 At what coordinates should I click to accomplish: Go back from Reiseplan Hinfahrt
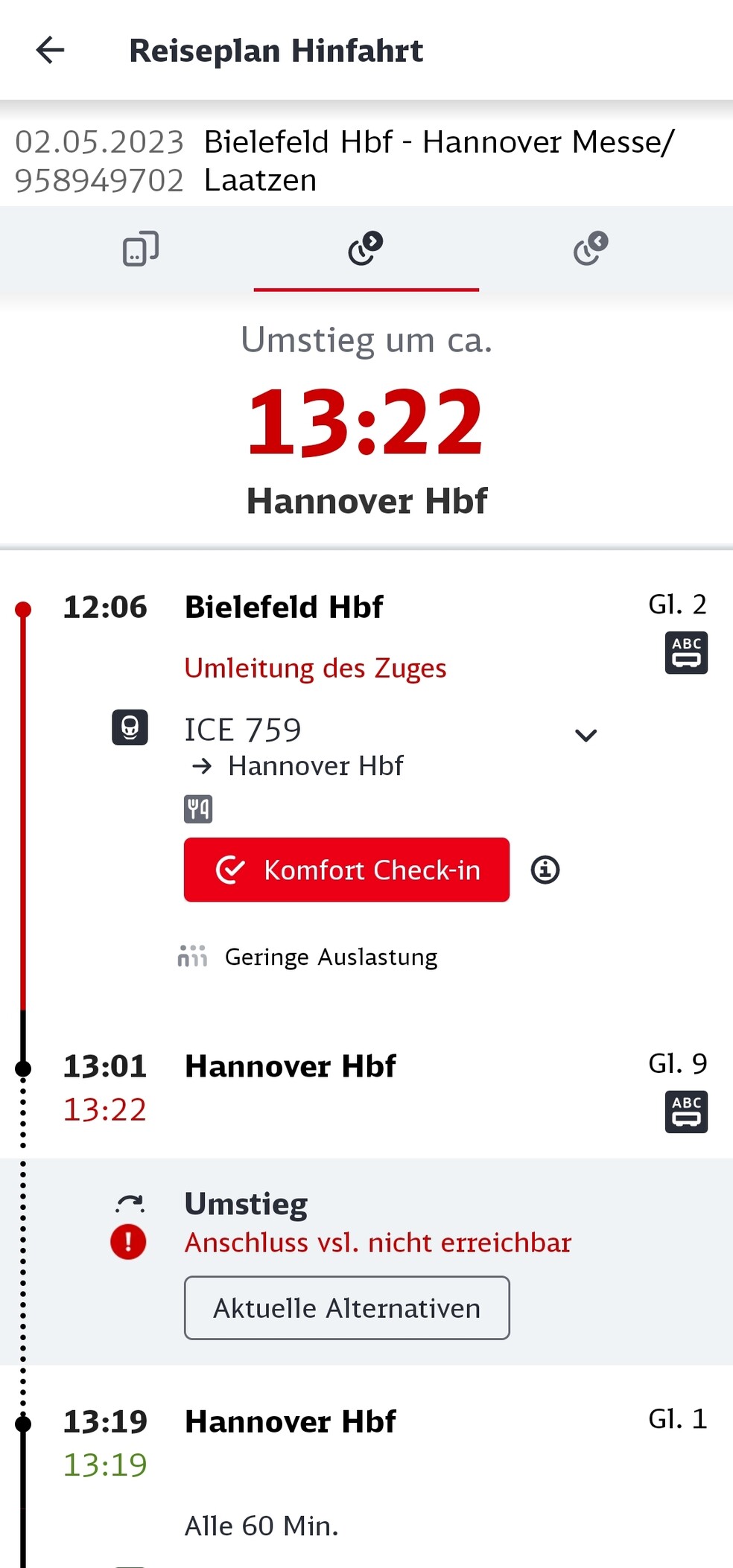[51, 51]
